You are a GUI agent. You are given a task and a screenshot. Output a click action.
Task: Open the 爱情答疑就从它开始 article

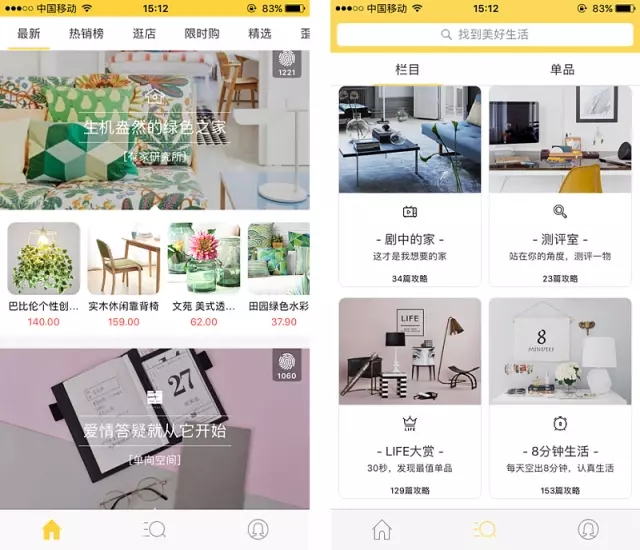point(155,430)
